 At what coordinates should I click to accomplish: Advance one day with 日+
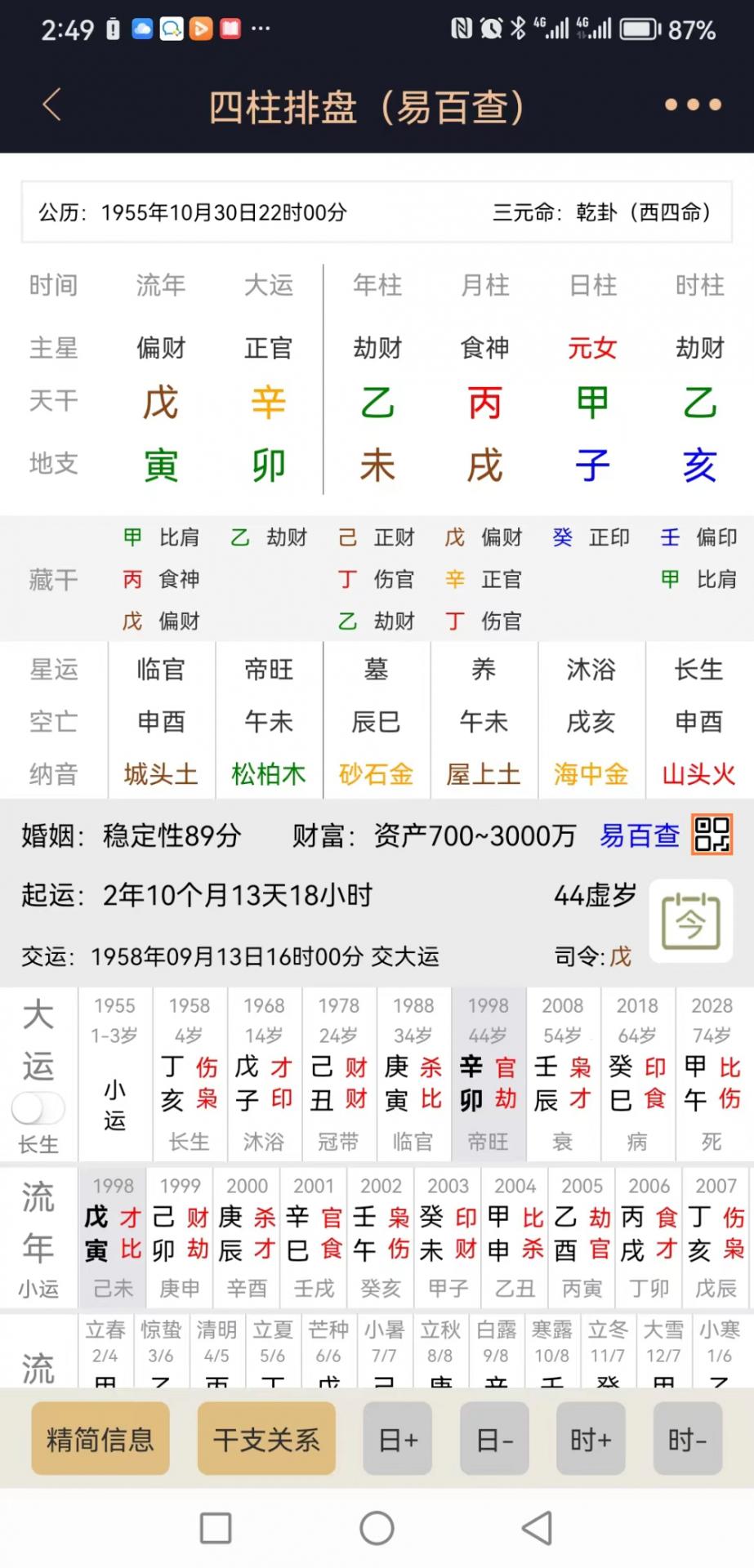pyautogui.click(x=398, y=1438)
